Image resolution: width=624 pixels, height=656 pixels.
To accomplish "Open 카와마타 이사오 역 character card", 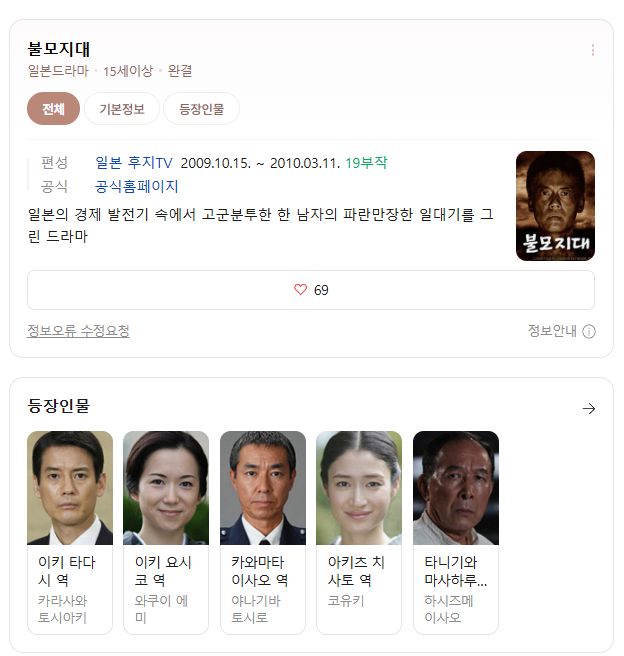I will pos(263,531).
